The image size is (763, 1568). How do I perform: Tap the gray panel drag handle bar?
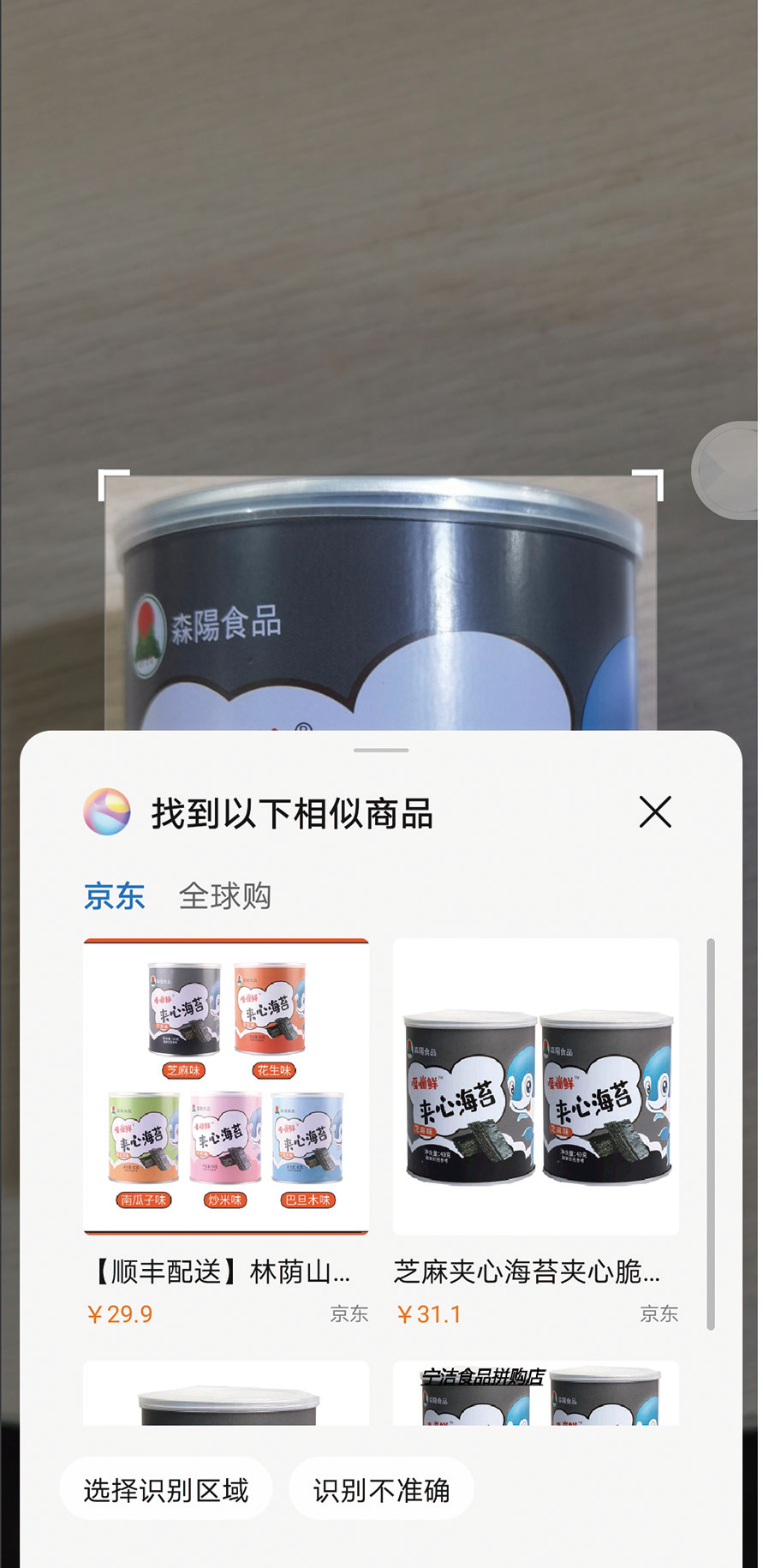[380, 750]
